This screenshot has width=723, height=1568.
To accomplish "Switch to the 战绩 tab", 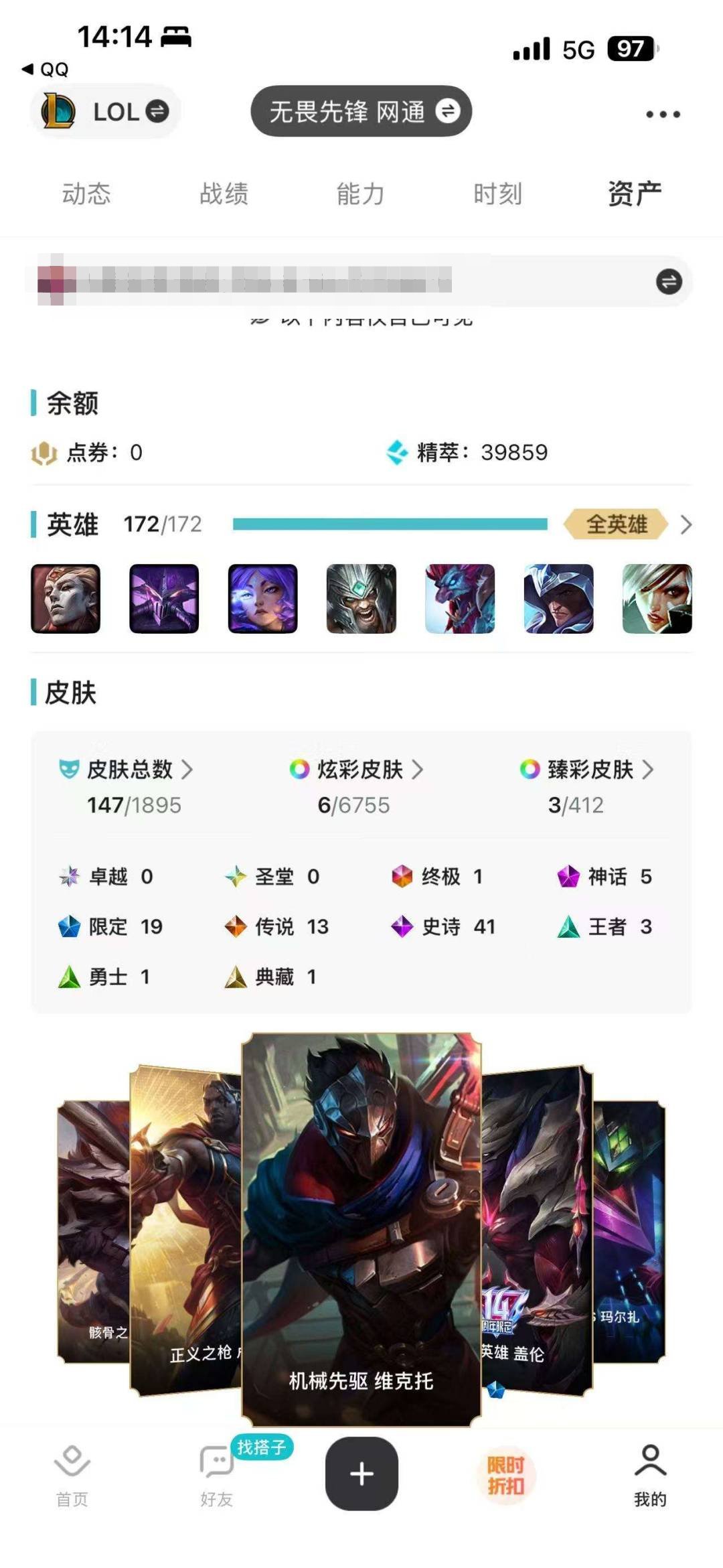I will tap(224, 194).
